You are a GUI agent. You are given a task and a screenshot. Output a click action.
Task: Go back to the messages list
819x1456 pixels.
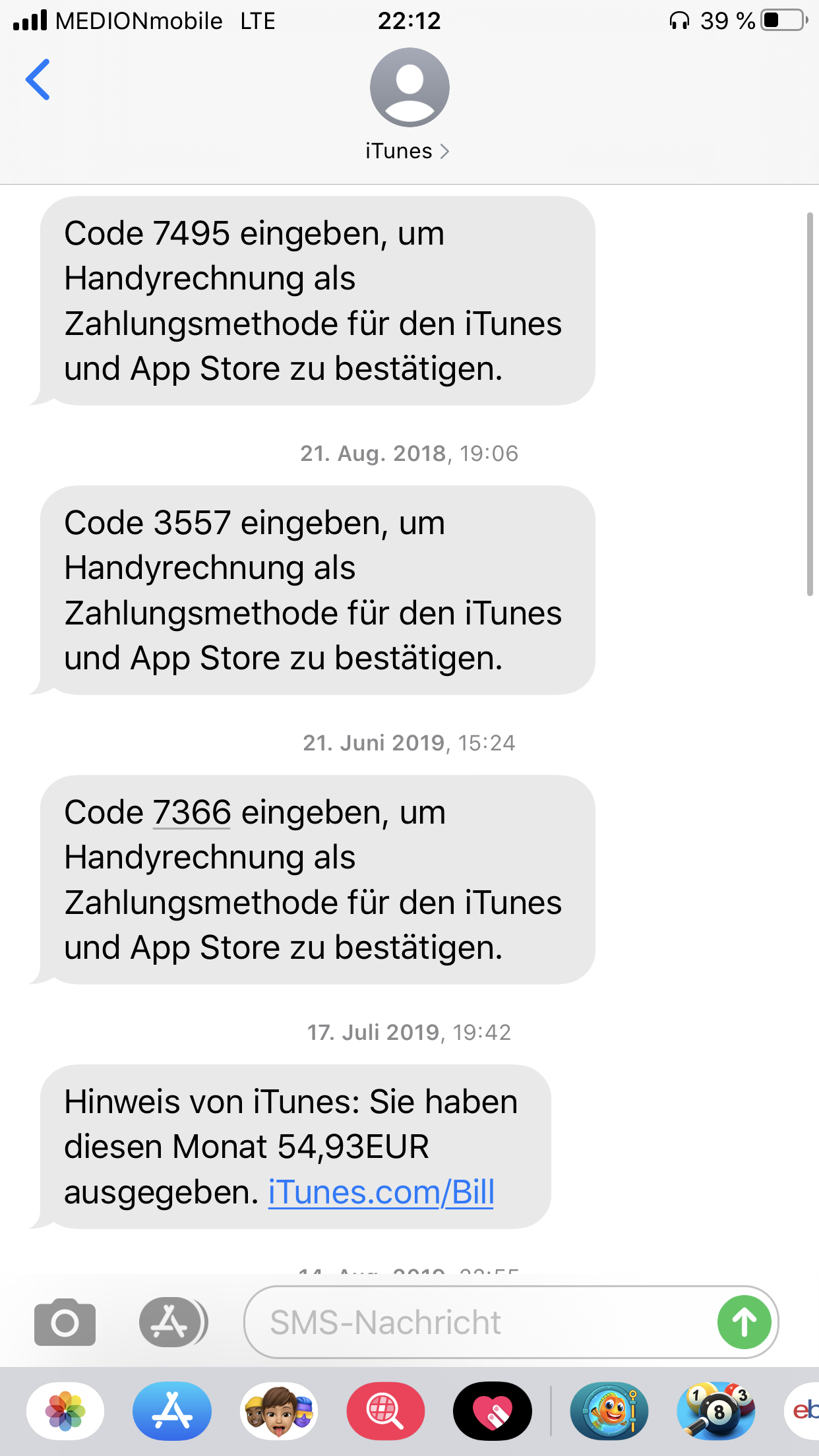click(x=38, y=80)
